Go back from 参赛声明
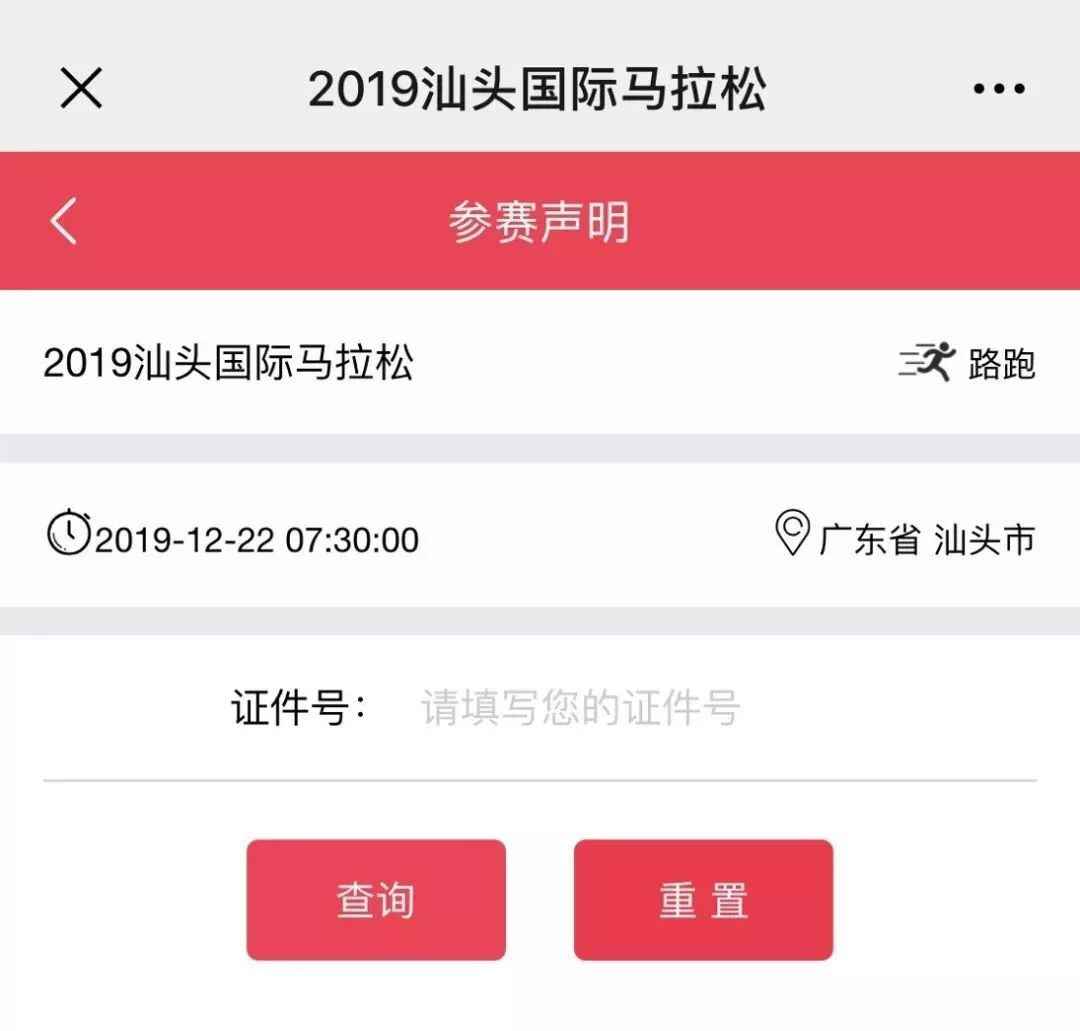Screen dimensions: 1080x1031 pos(64,221)
